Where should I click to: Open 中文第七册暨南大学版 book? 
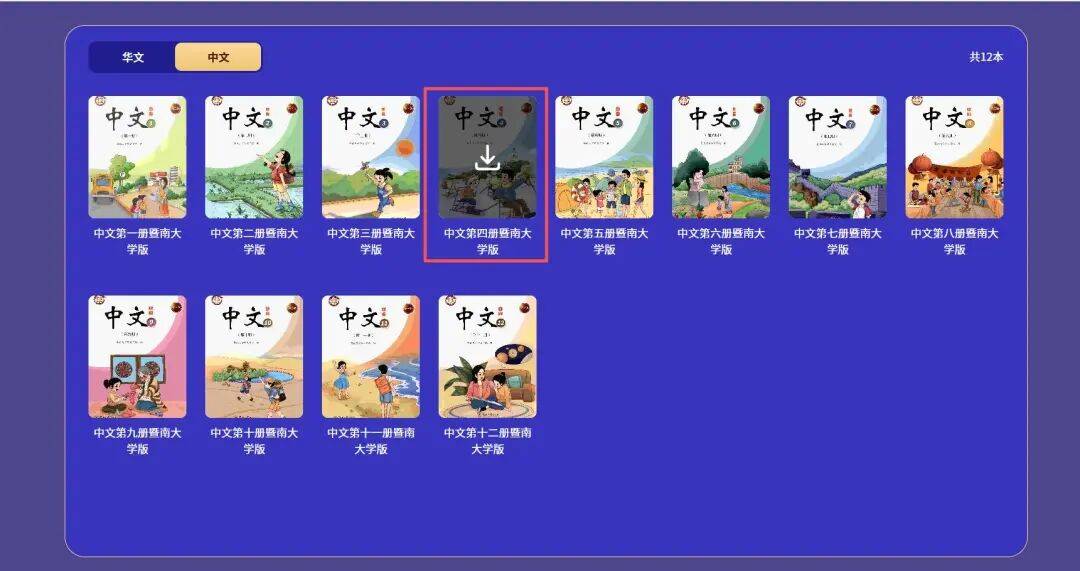837,157
